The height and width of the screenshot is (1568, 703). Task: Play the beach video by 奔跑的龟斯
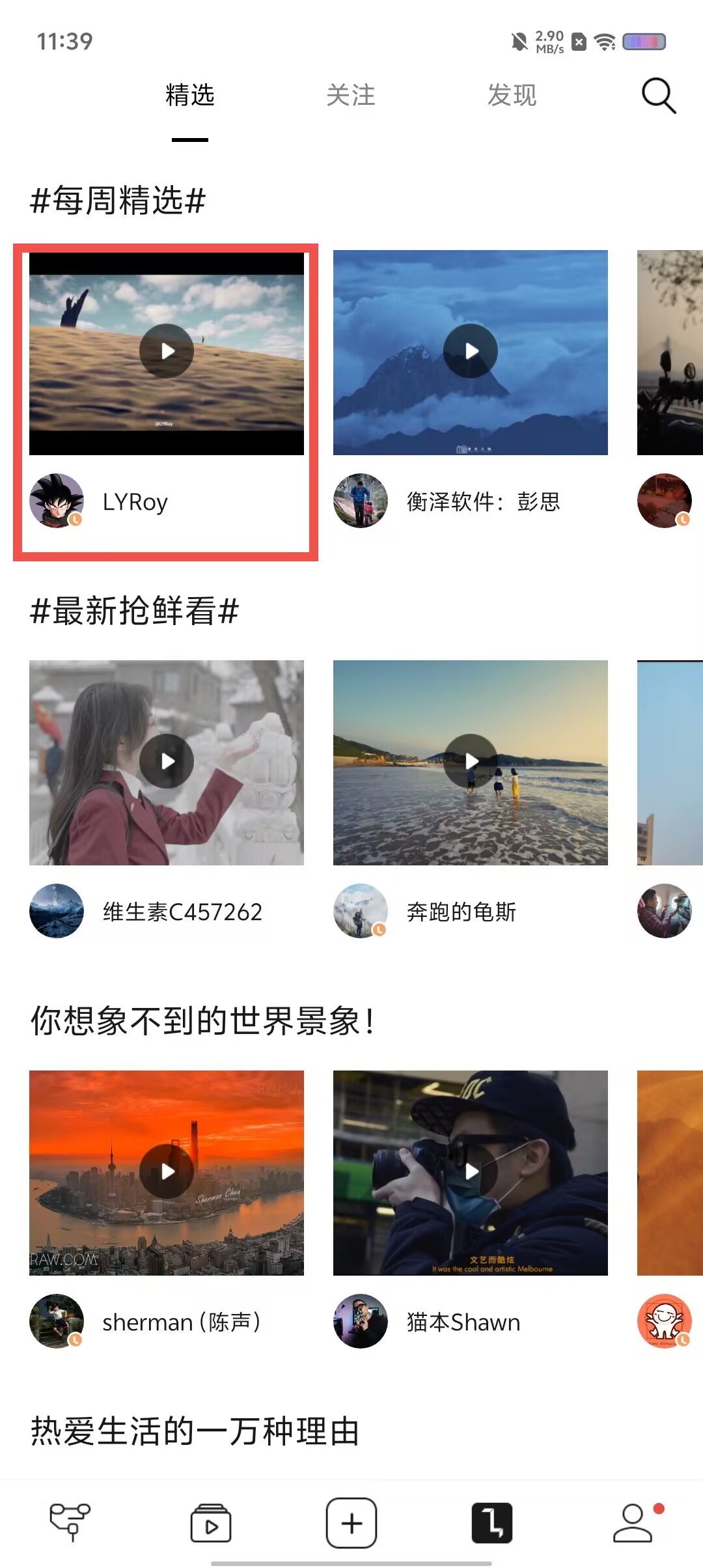point(470,761)
